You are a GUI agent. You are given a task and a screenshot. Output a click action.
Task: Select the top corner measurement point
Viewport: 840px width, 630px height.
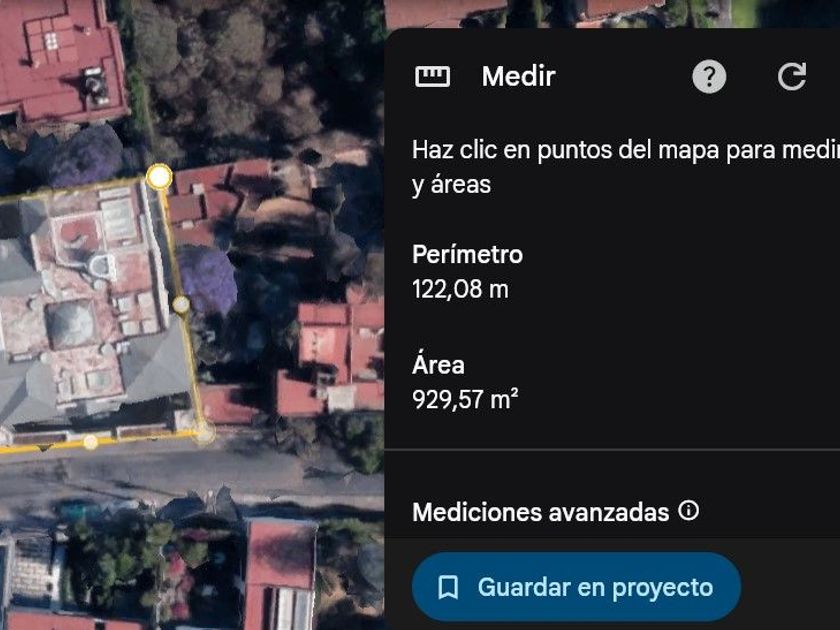tap(159, 177)
